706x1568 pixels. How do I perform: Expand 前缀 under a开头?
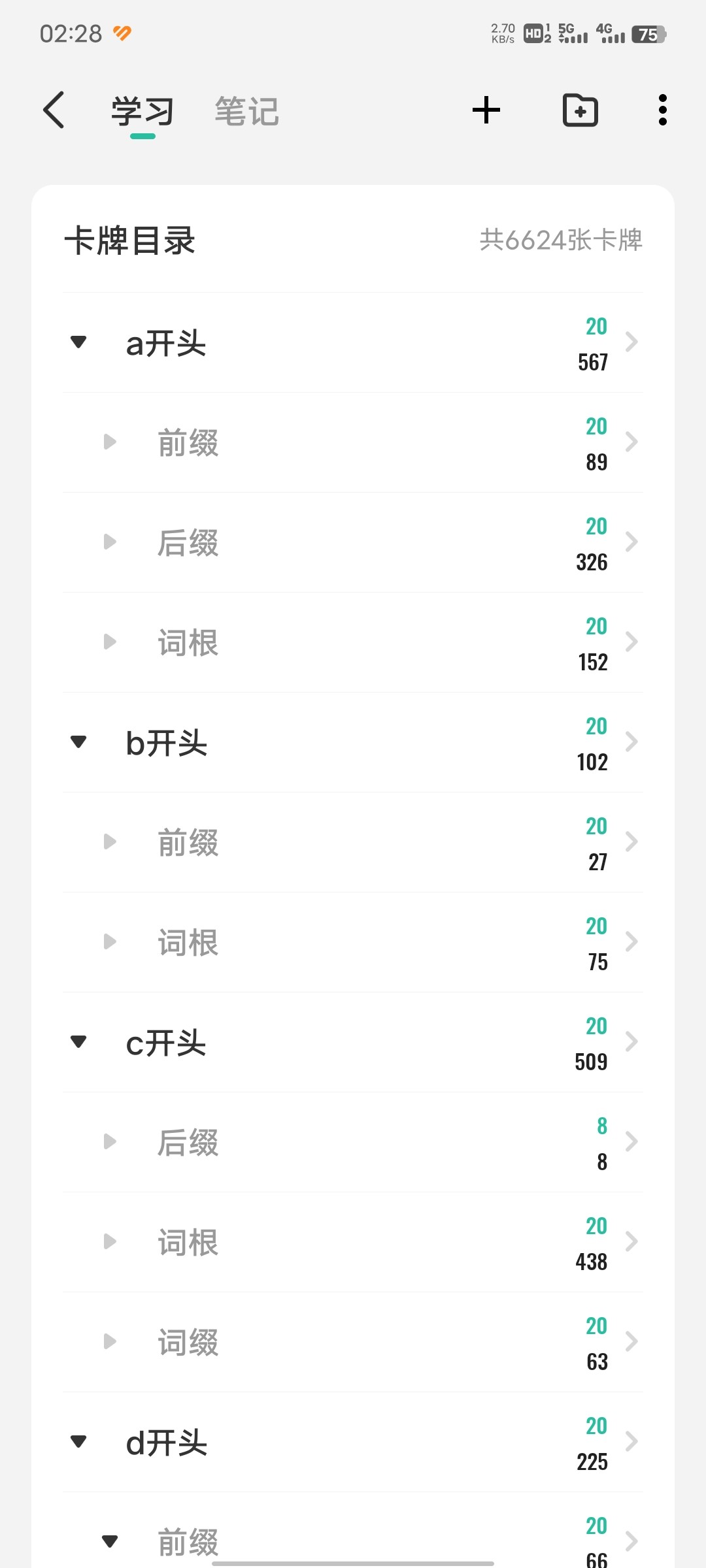click(110, 442)
